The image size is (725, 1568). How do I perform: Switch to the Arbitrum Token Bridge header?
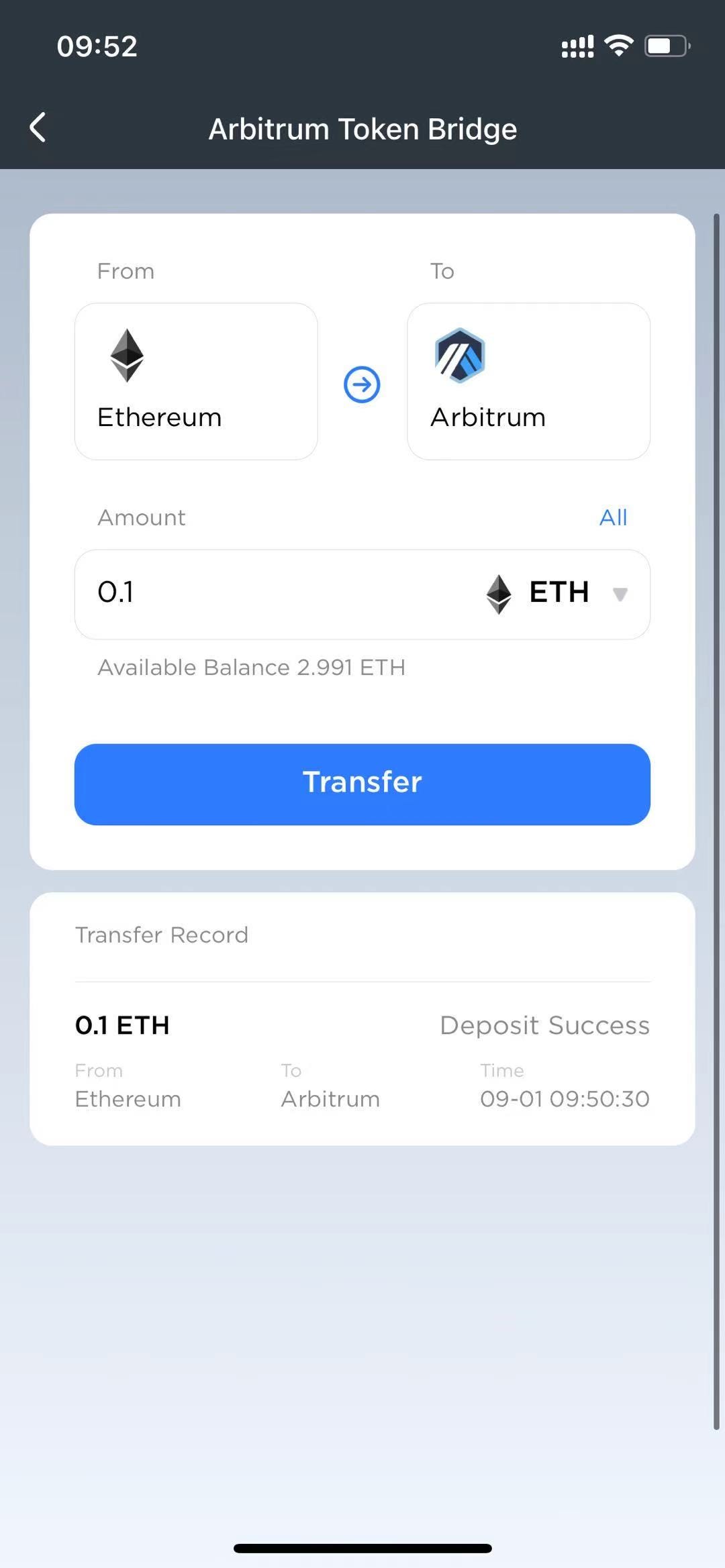pyautogui.click(x=362, y=128)
